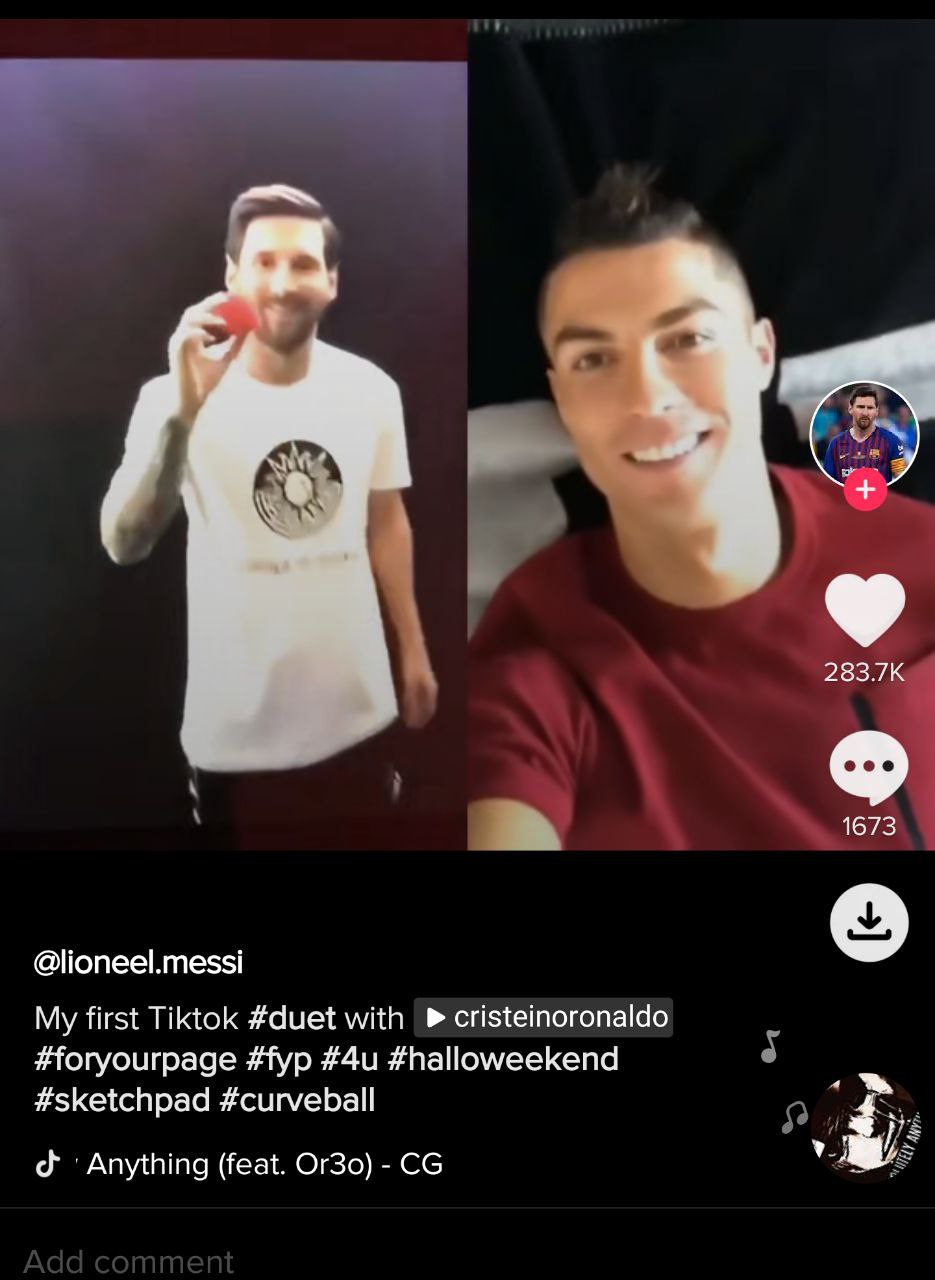Open the creator's profile picture
Screen dimensions: 935x1280
point(864,432)
